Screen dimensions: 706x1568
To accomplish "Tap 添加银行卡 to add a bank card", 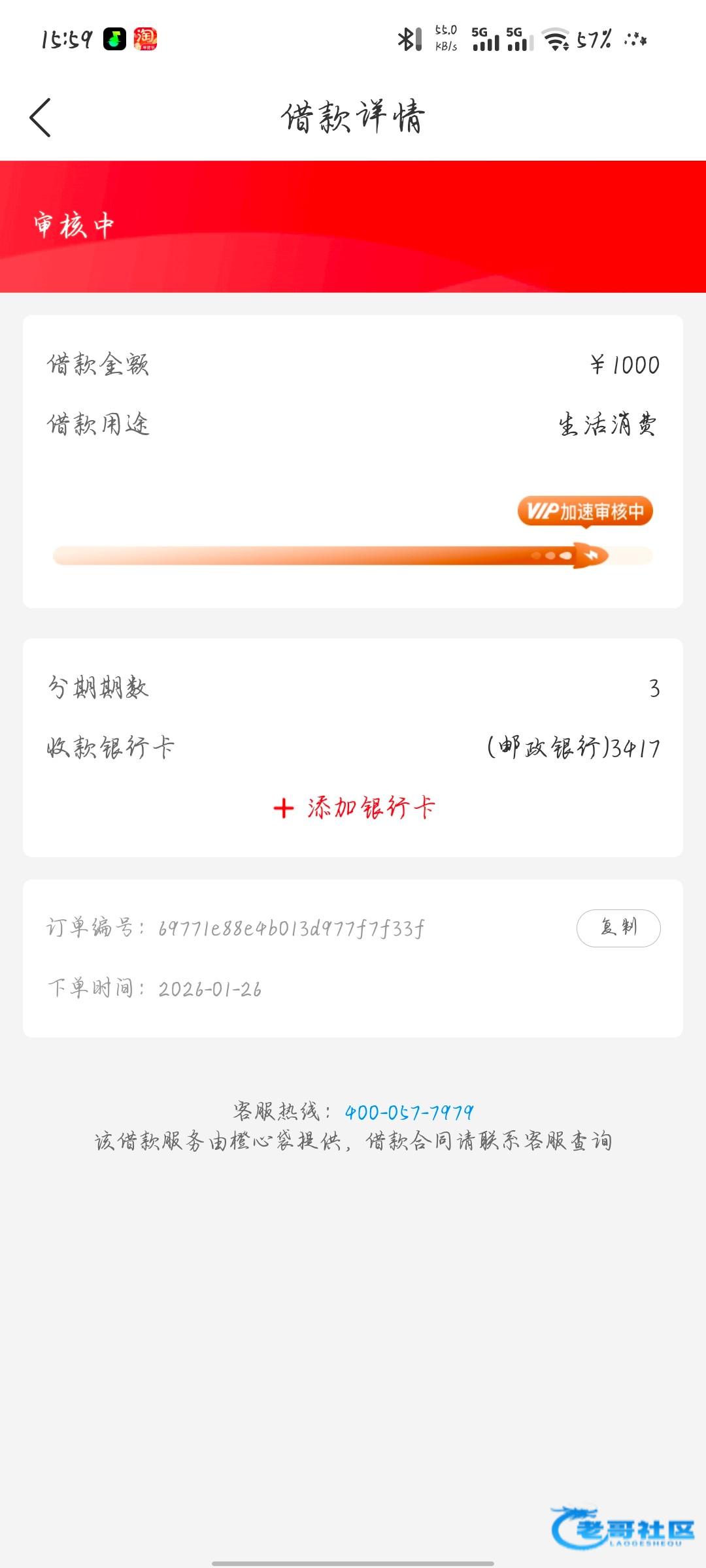I will click(354, 808).
